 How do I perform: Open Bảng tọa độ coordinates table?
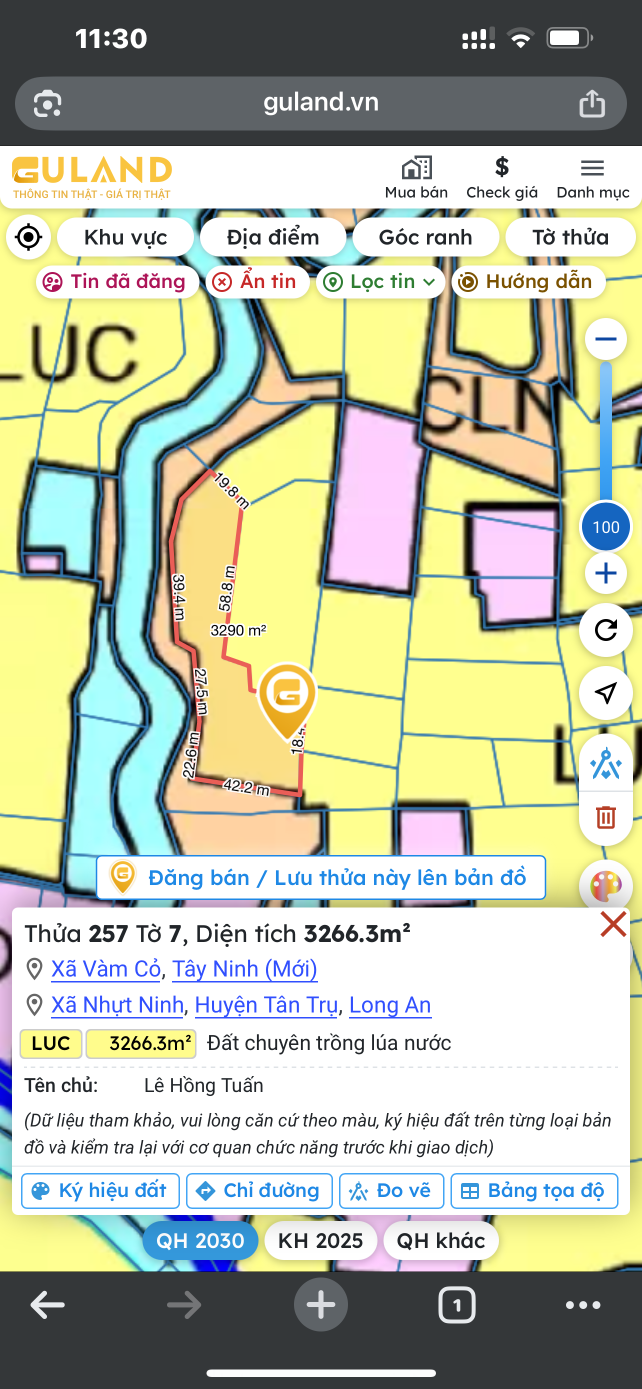(534, 1191)
